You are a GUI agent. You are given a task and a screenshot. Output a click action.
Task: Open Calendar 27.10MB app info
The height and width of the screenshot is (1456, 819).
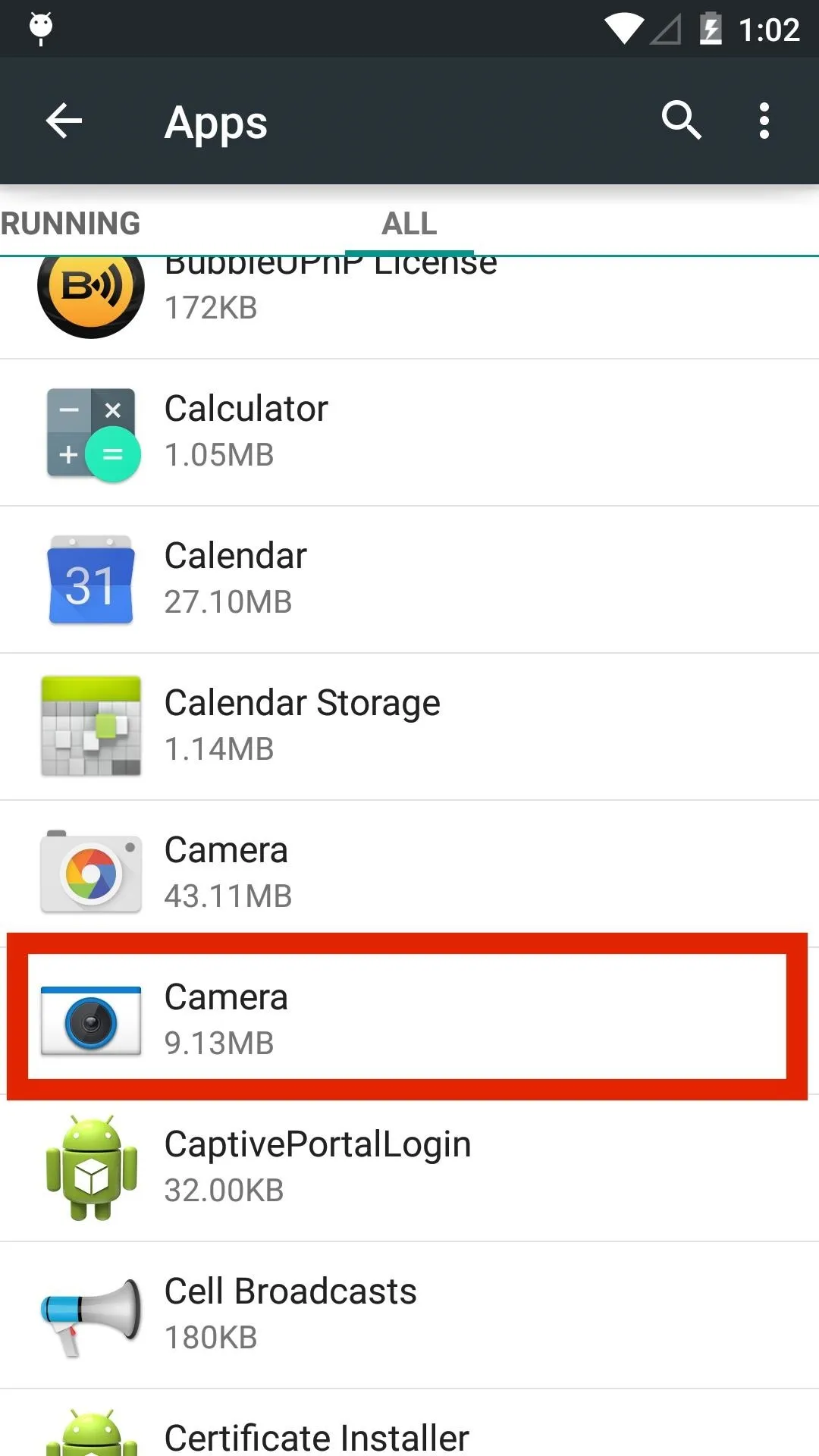pyautogui.click(x=409, y=580)
